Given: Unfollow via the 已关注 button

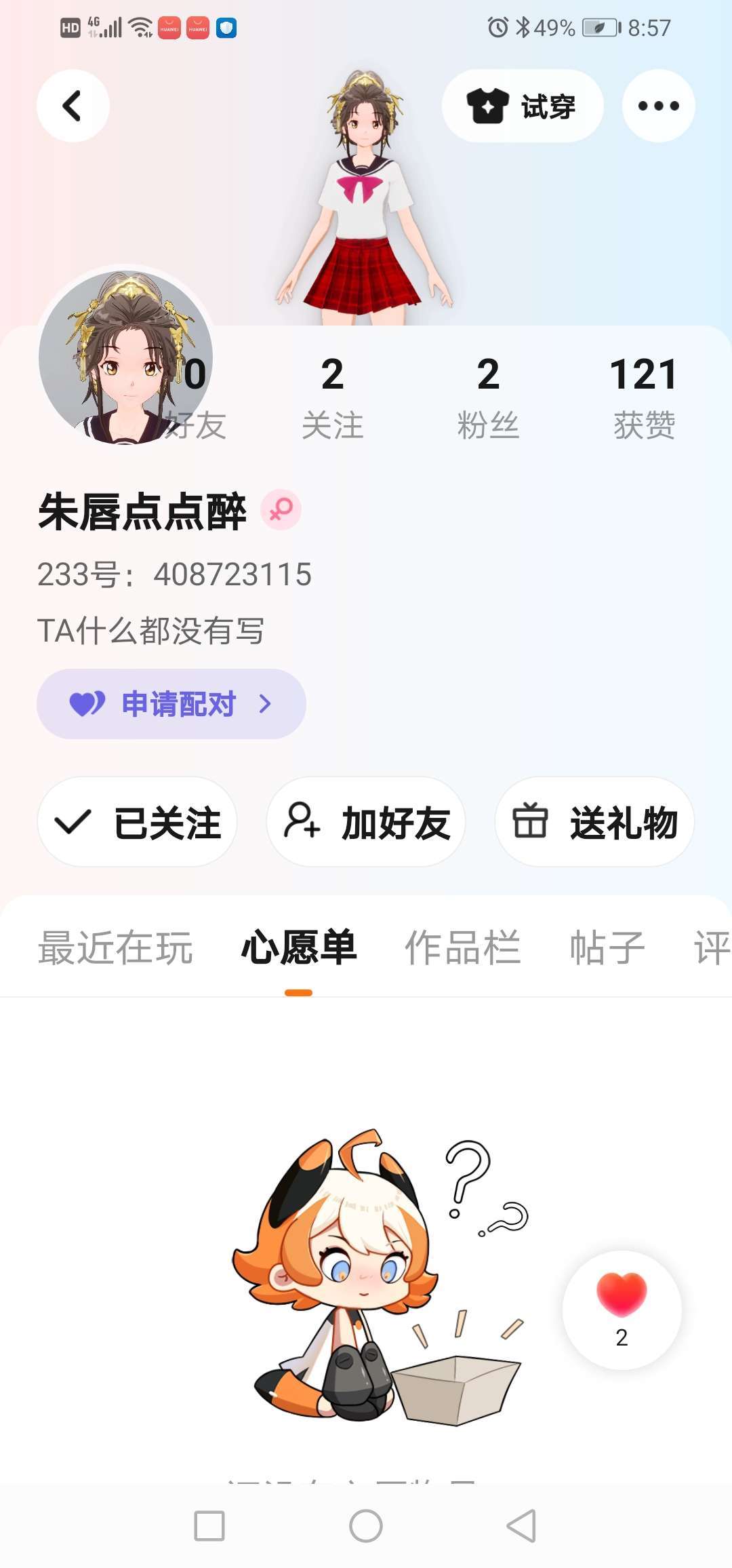Looking at the screenshot, I should click(x=137, y=822).
